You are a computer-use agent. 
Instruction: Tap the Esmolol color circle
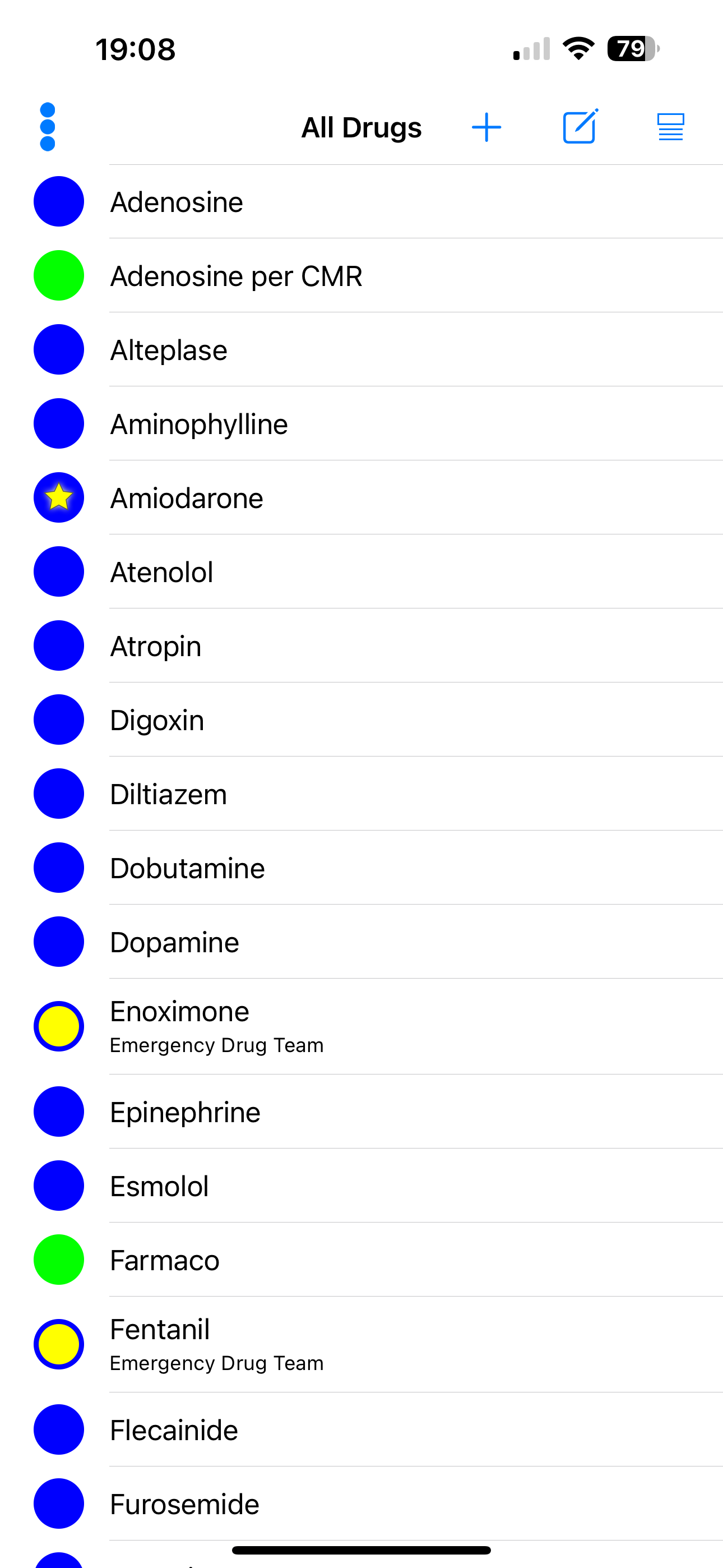click(x=58, y=1185)
